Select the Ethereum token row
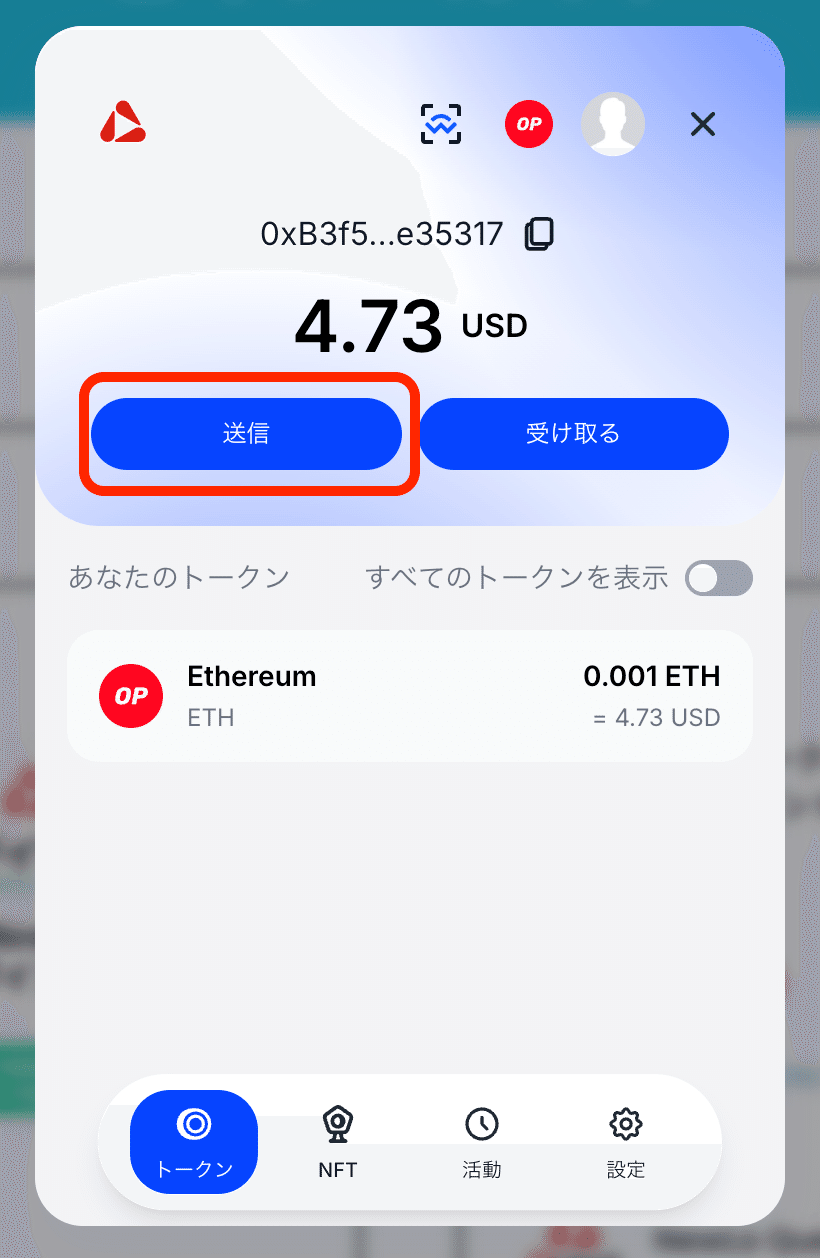Viewport: 820px width, 1258px height. pyautogui.click(x=410, y=695)
